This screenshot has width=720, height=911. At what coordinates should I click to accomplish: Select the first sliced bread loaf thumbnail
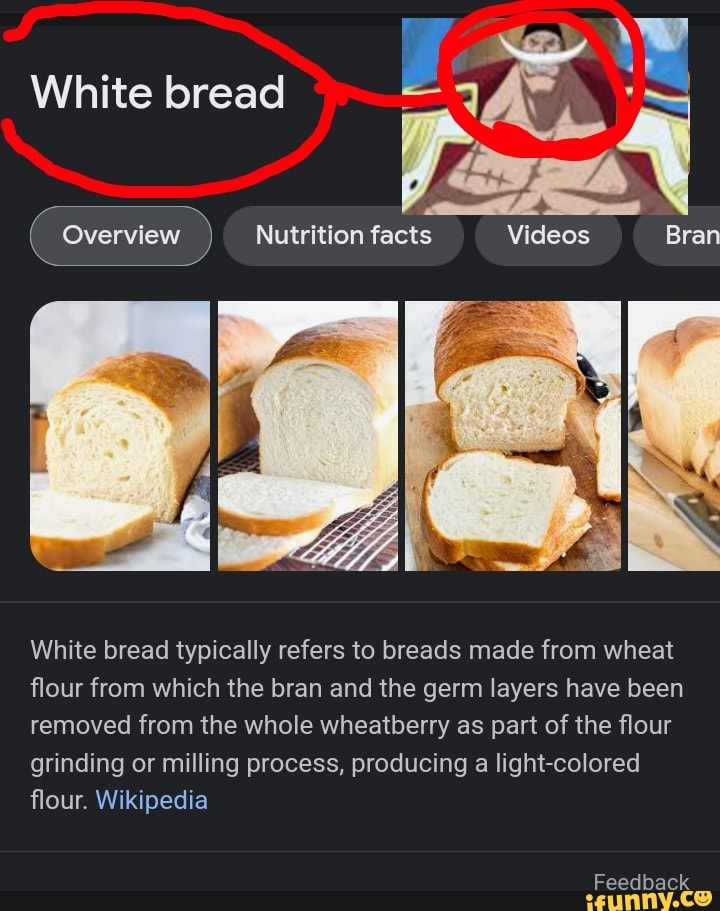[120, 435]
